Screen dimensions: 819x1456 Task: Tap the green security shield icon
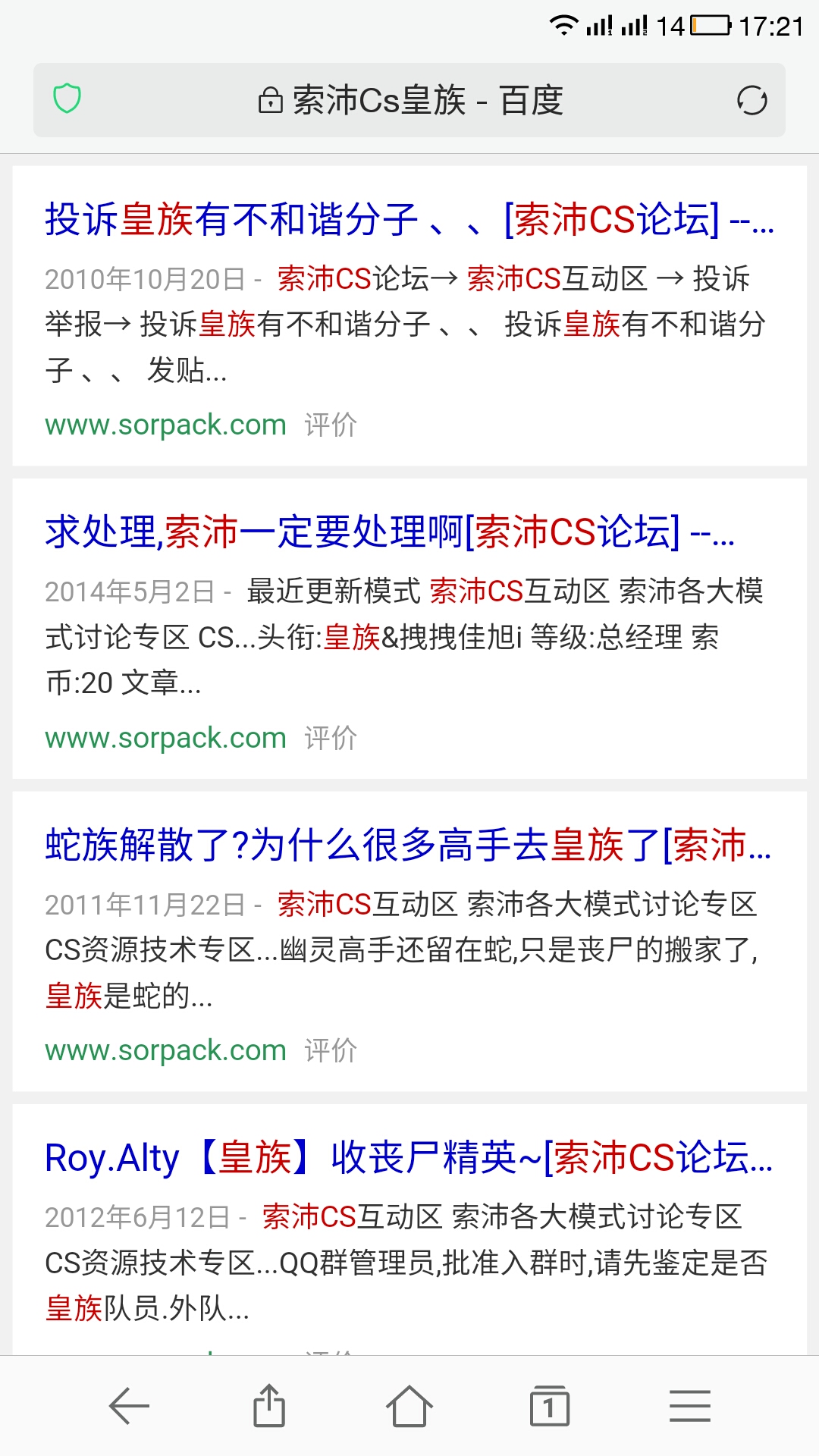pyautogui.click(x=67, y=99)
